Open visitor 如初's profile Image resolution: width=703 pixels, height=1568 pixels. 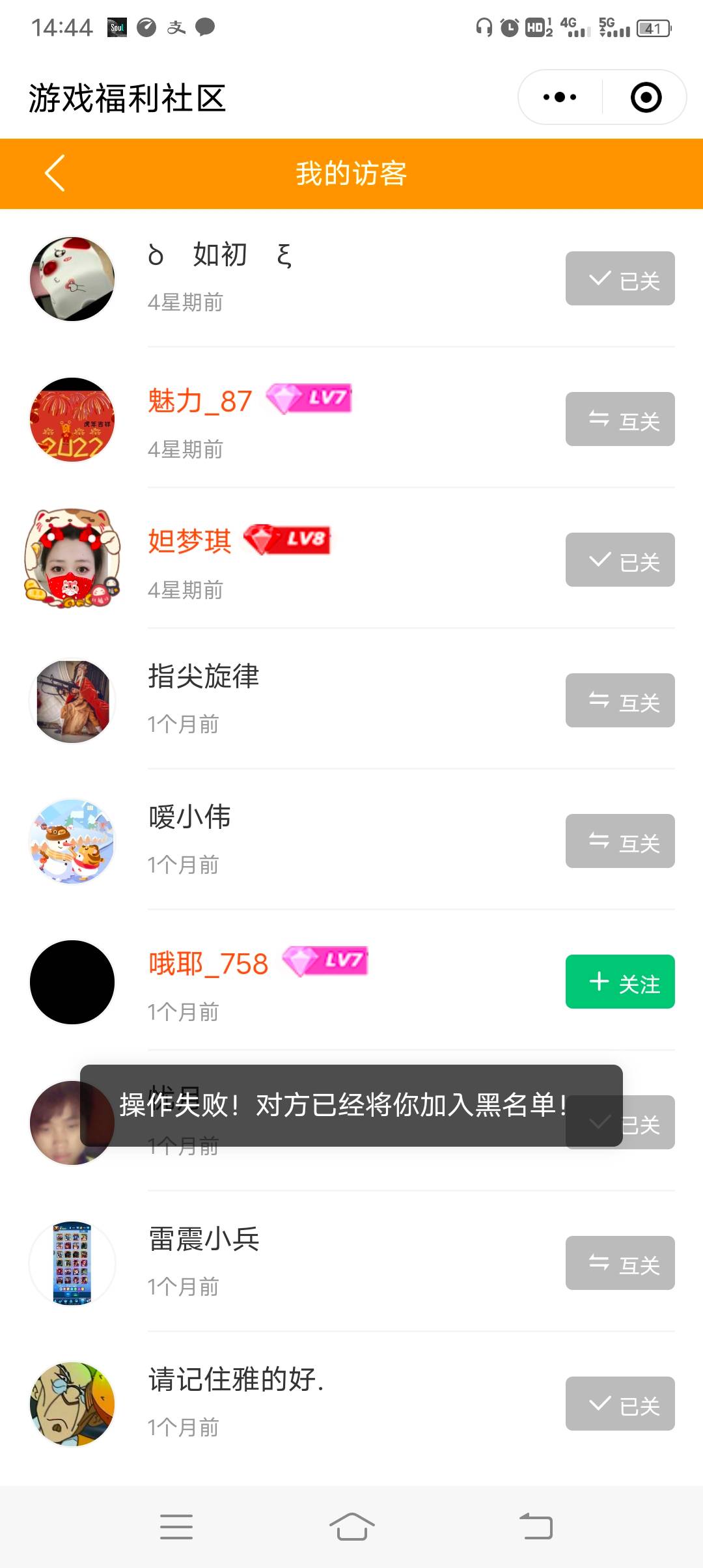pos(72,279)
